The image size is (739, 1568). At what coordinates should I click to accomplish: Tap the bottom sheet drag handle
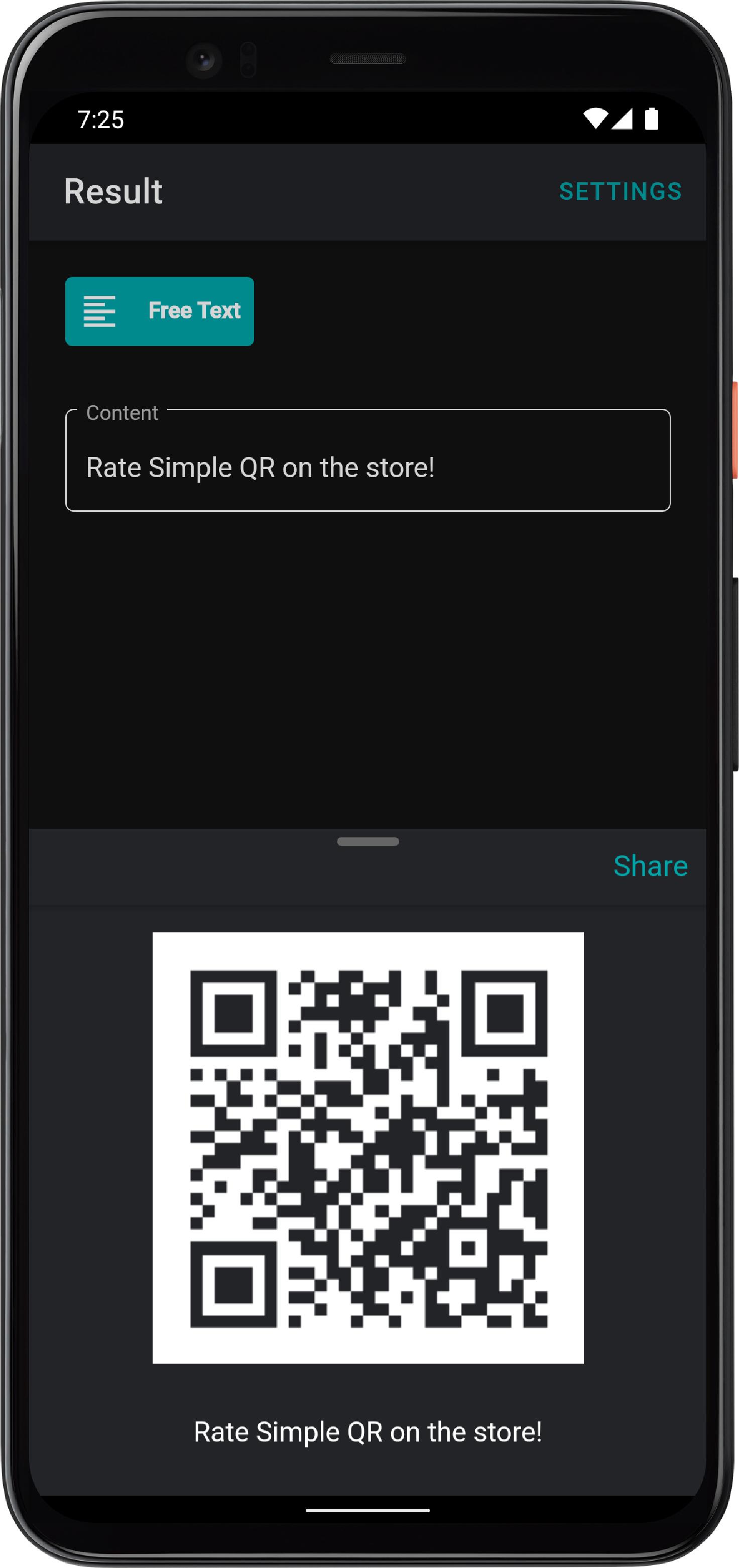(367, 841)
